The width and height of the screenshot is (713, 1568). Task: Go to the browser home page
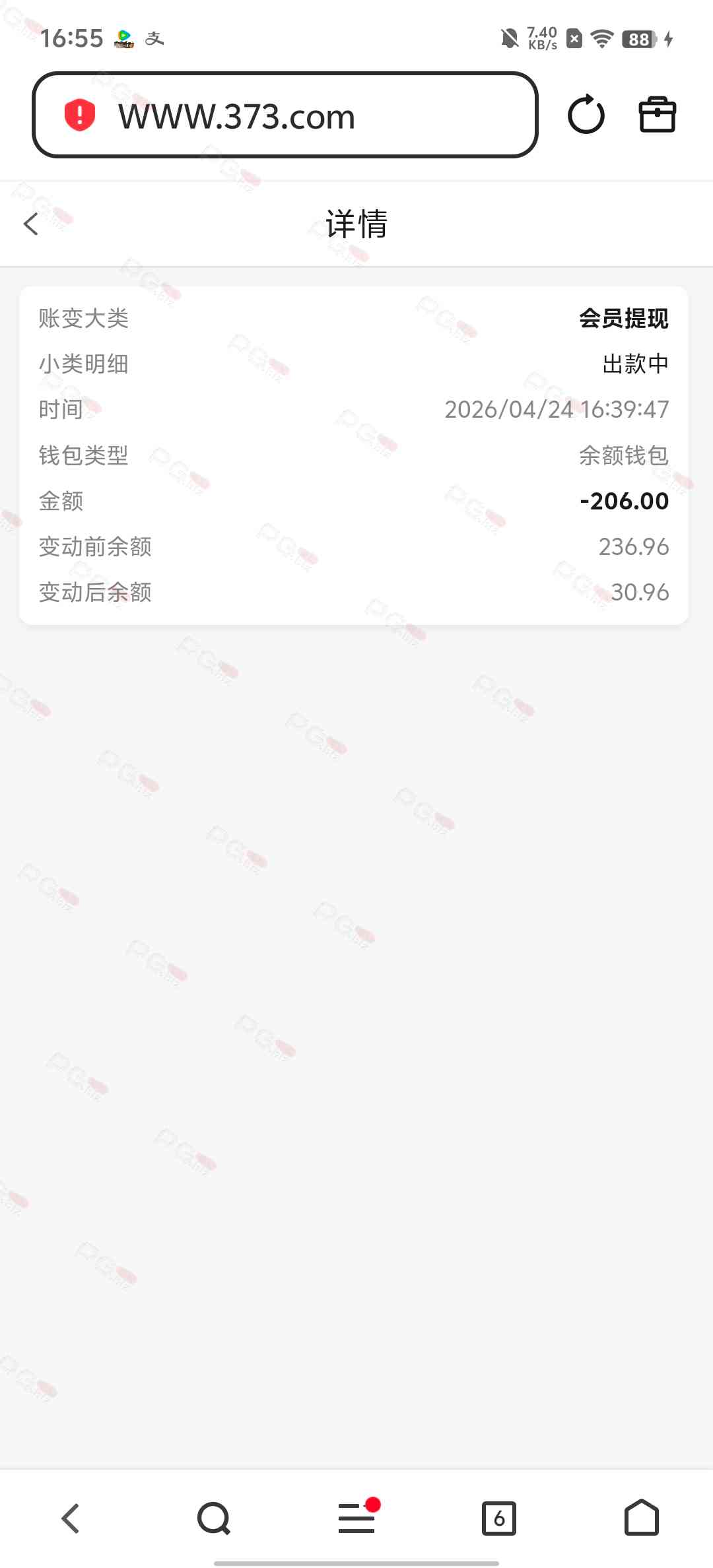(x=642, y=1518)
